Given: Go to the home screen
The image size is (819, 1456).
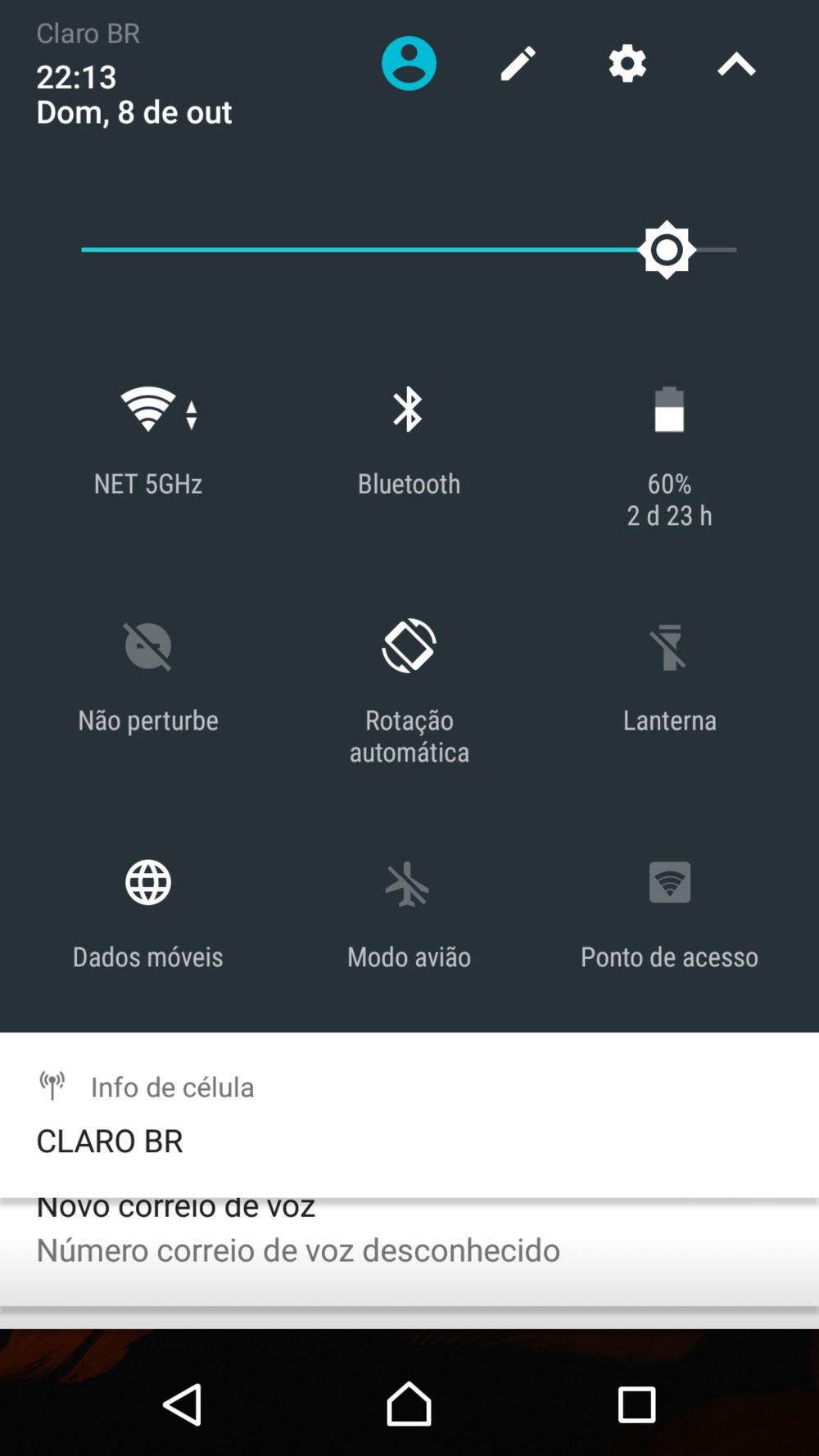Looking at the screenshot, I should (x=409, y=1404).
